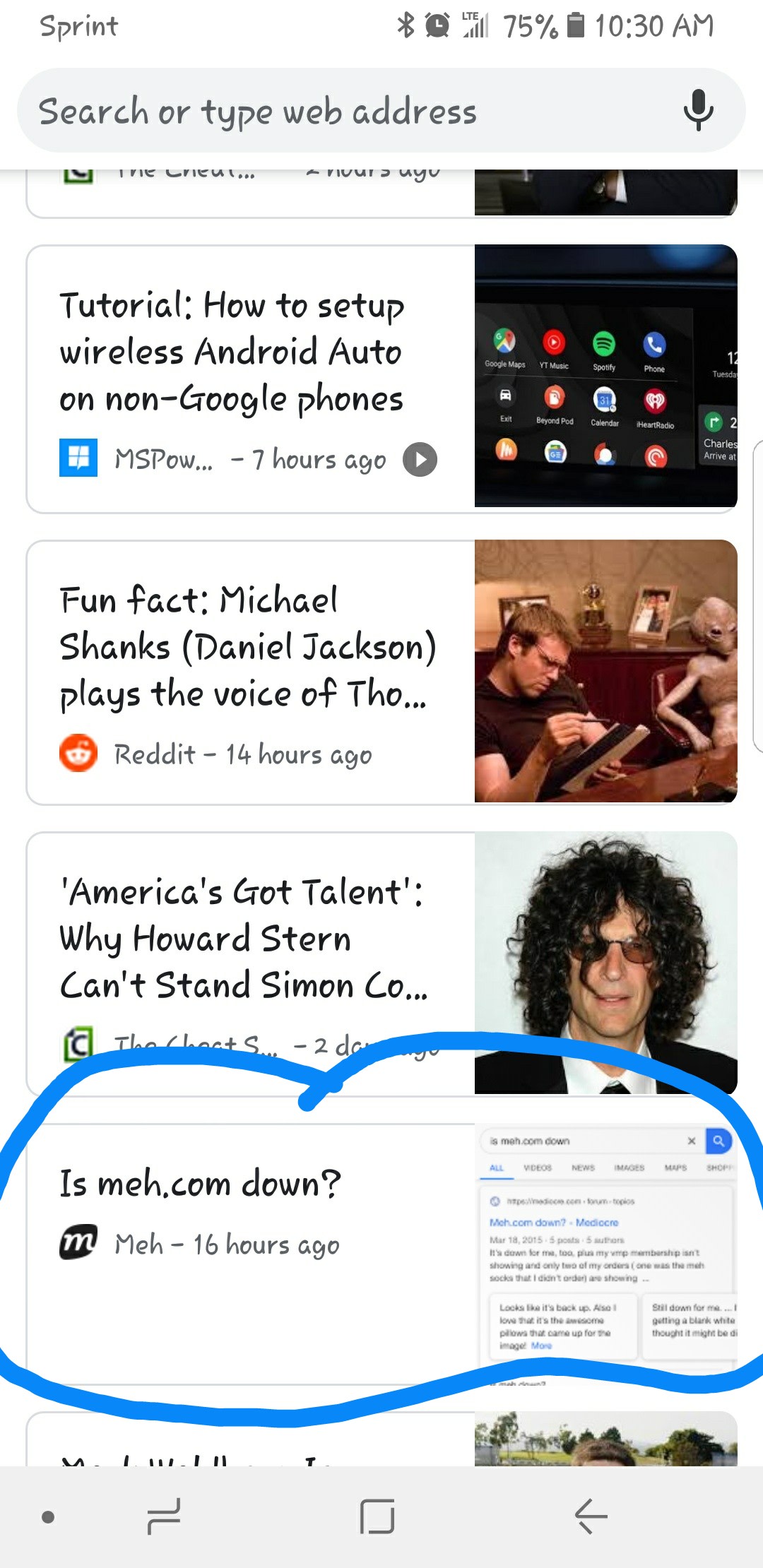Screen dimensions: 763x1568
Task: Open the 'Is meh.com down?' article
Action: [201, 1184]
